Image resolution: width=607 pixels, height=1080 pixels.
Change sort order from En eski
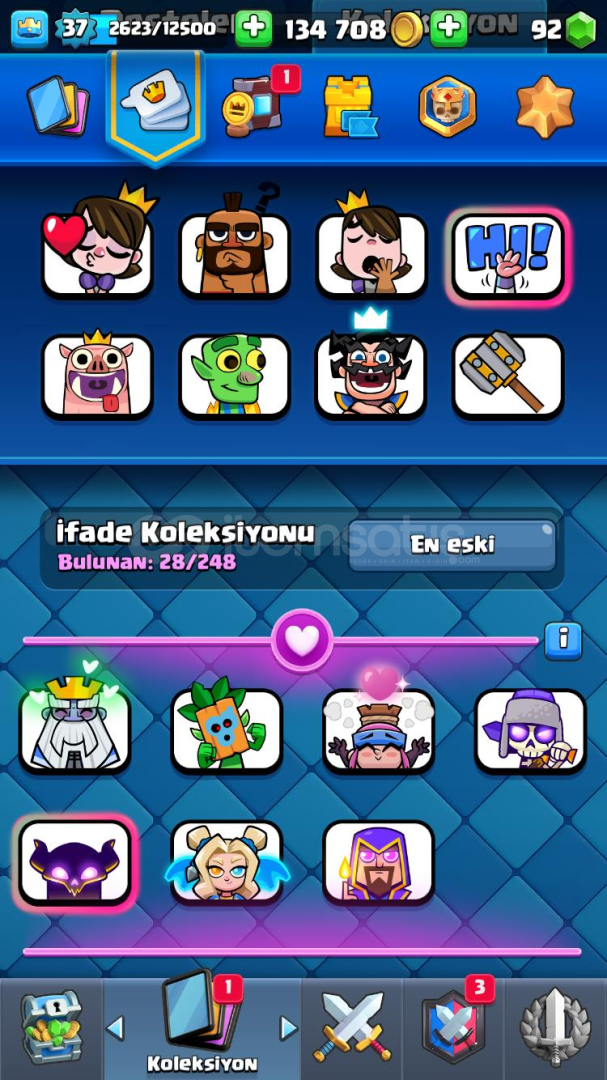tap(452, 545)
